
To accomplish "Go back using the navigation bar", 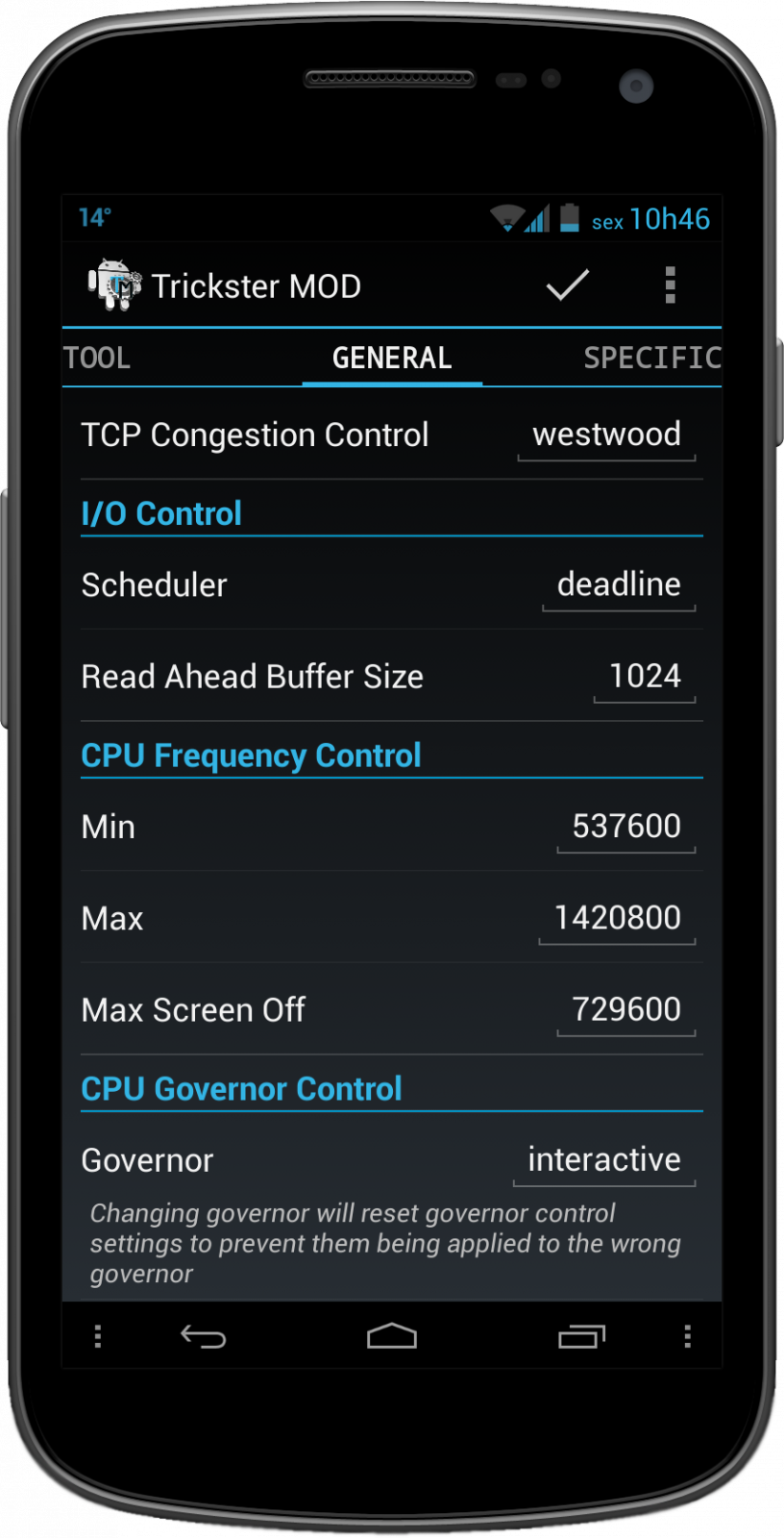I will coord(203,1336).
